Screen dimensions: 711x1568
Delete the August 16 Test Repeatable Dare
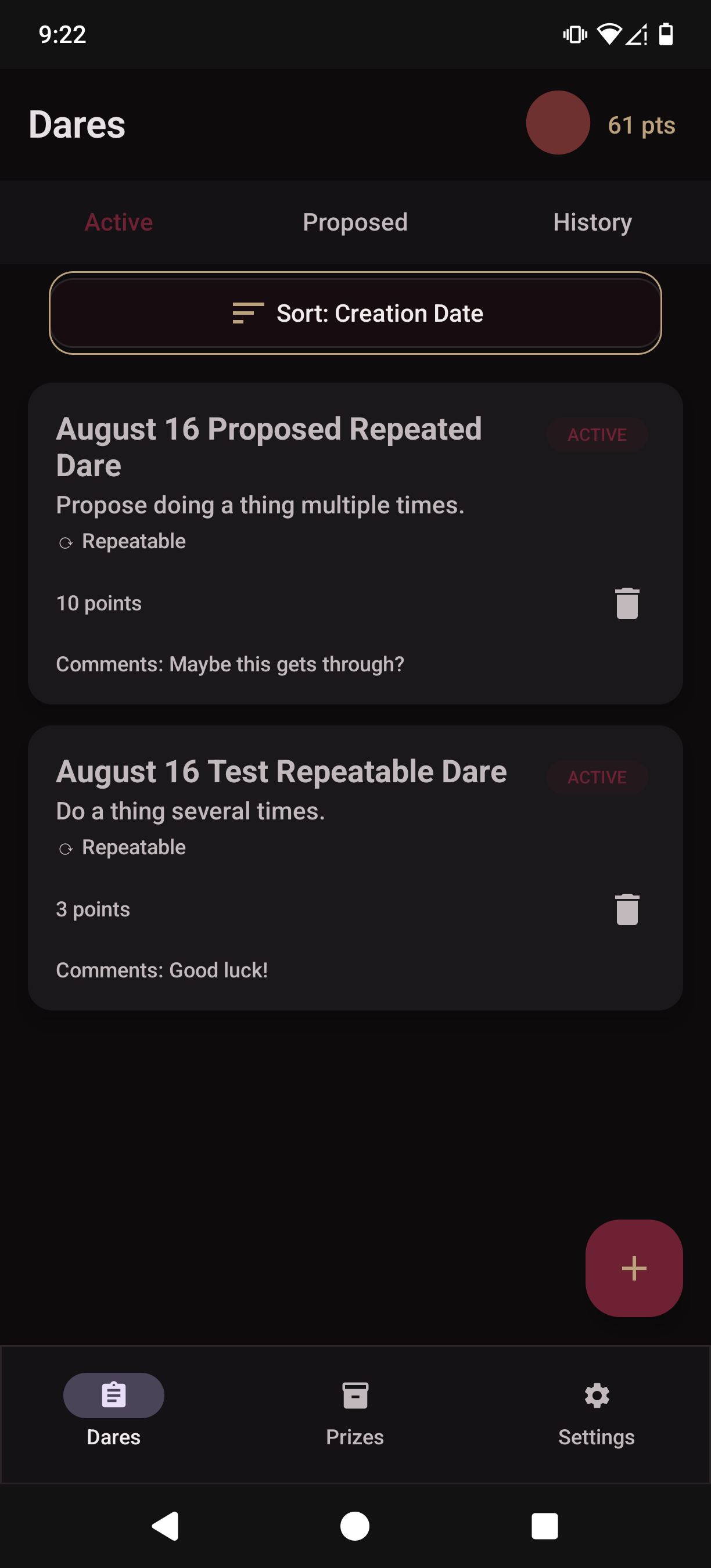click(626, 908)
